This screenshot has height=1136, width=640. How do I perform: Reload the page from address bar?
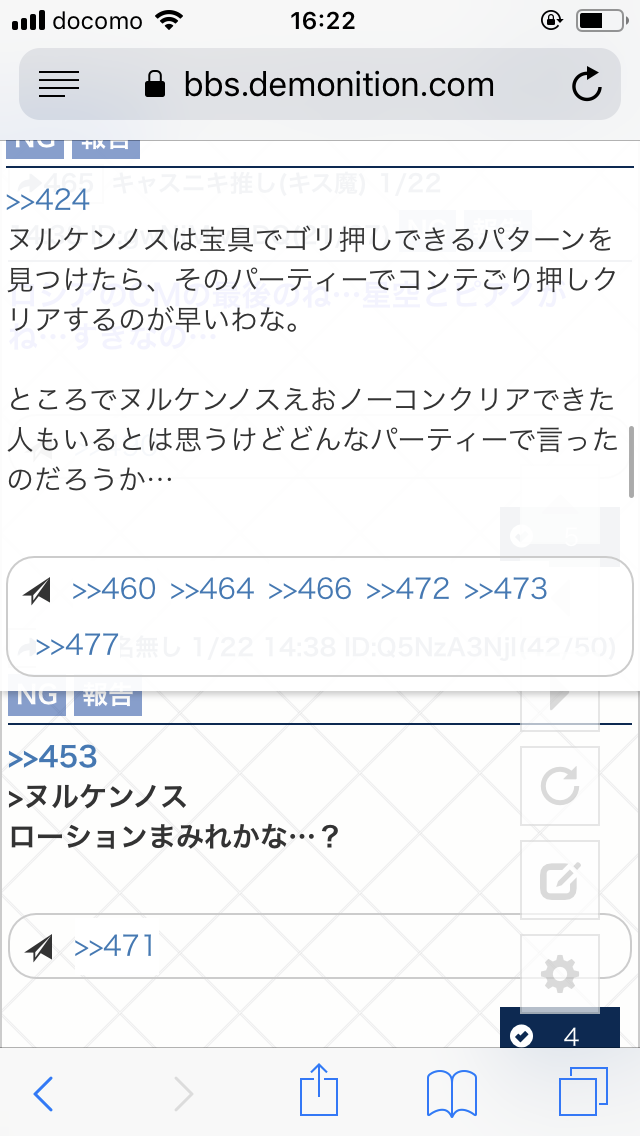[587, 85]
